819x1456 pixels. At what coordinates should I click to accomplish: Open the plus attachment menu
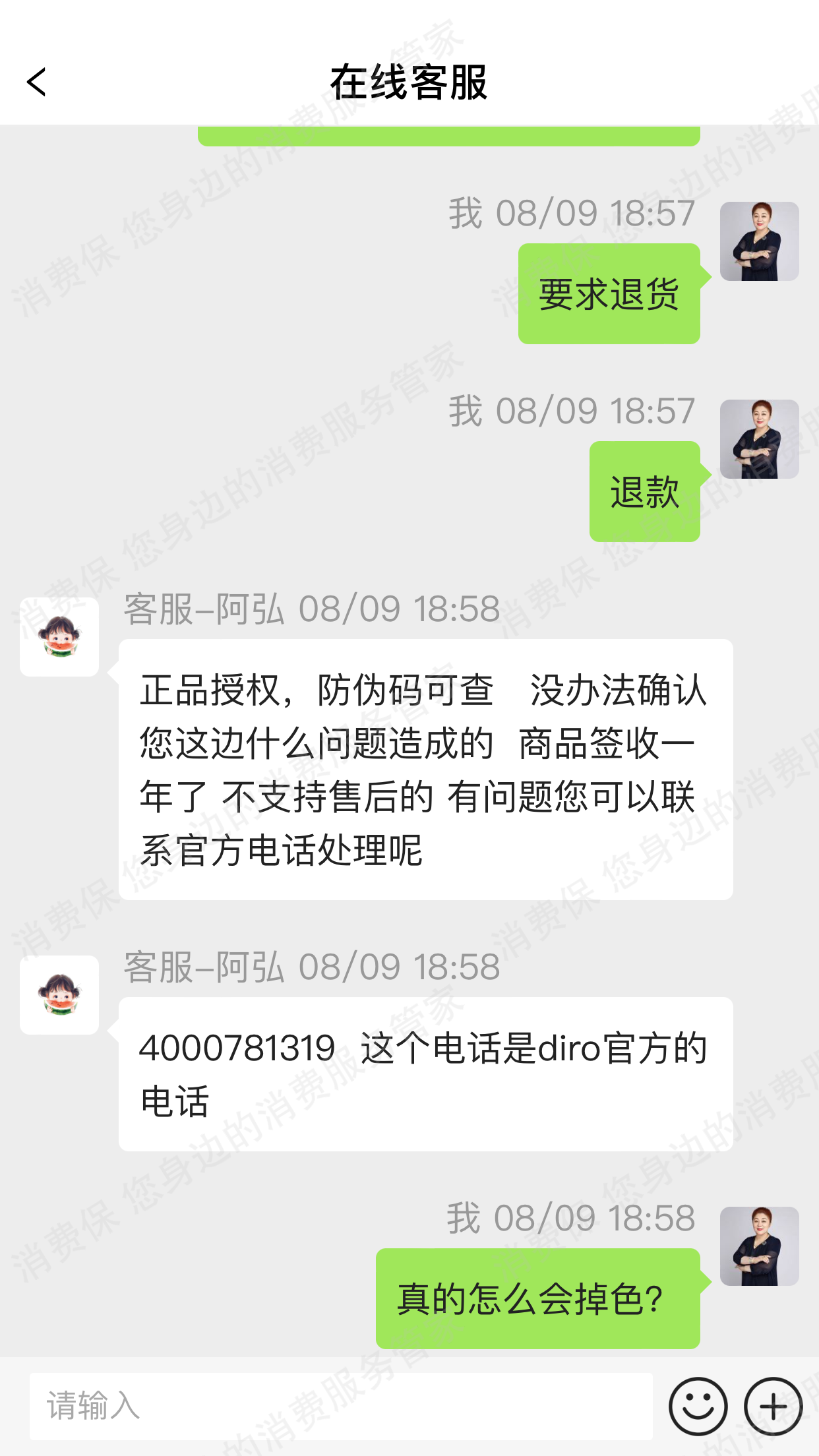tap(773, 1406)
